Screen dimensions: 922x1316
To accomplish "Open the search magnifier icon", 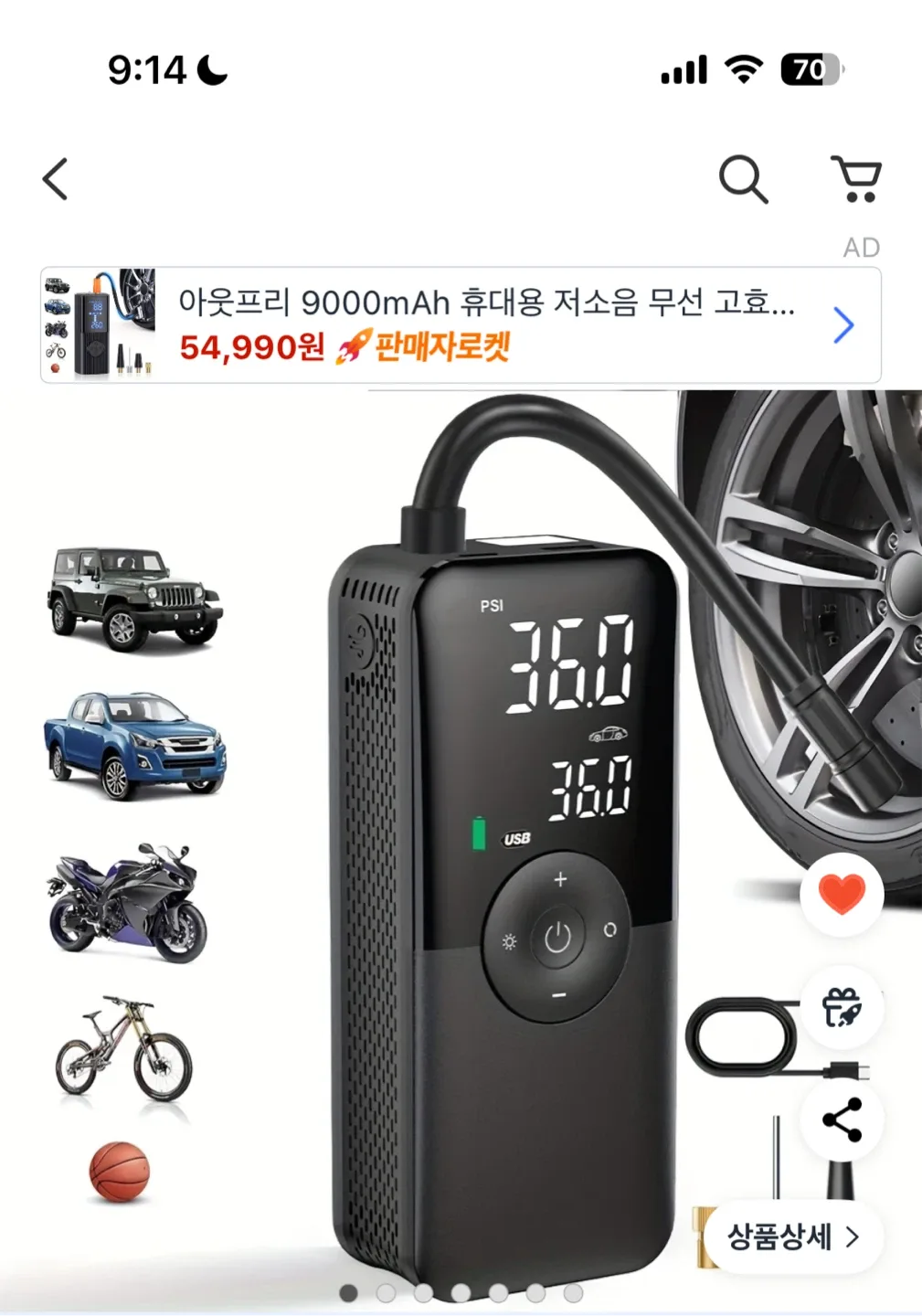I will 743,178.
